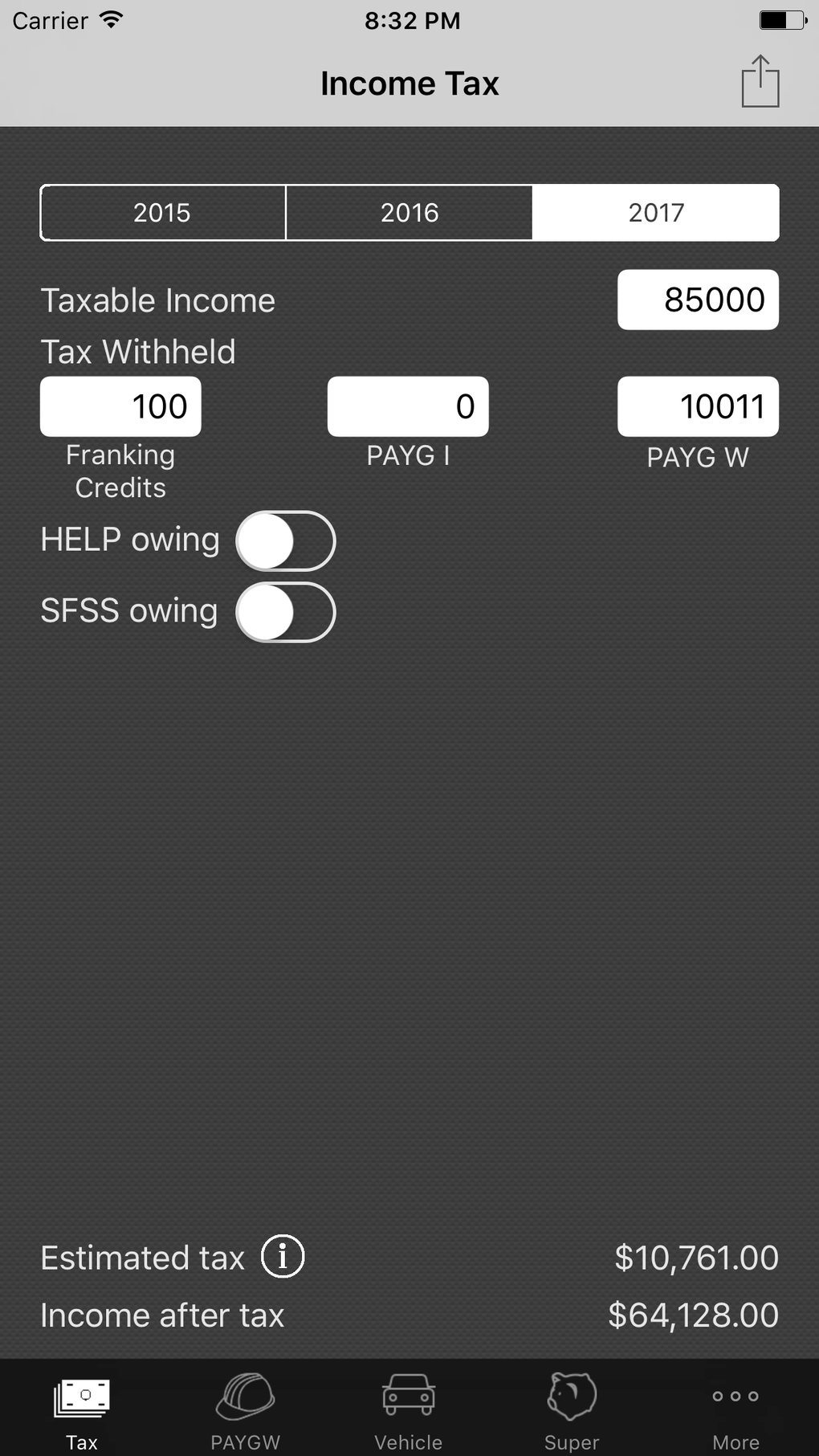Switch to the 2015 tax year
The image size is (819, 1456).
tap(163, 213)
